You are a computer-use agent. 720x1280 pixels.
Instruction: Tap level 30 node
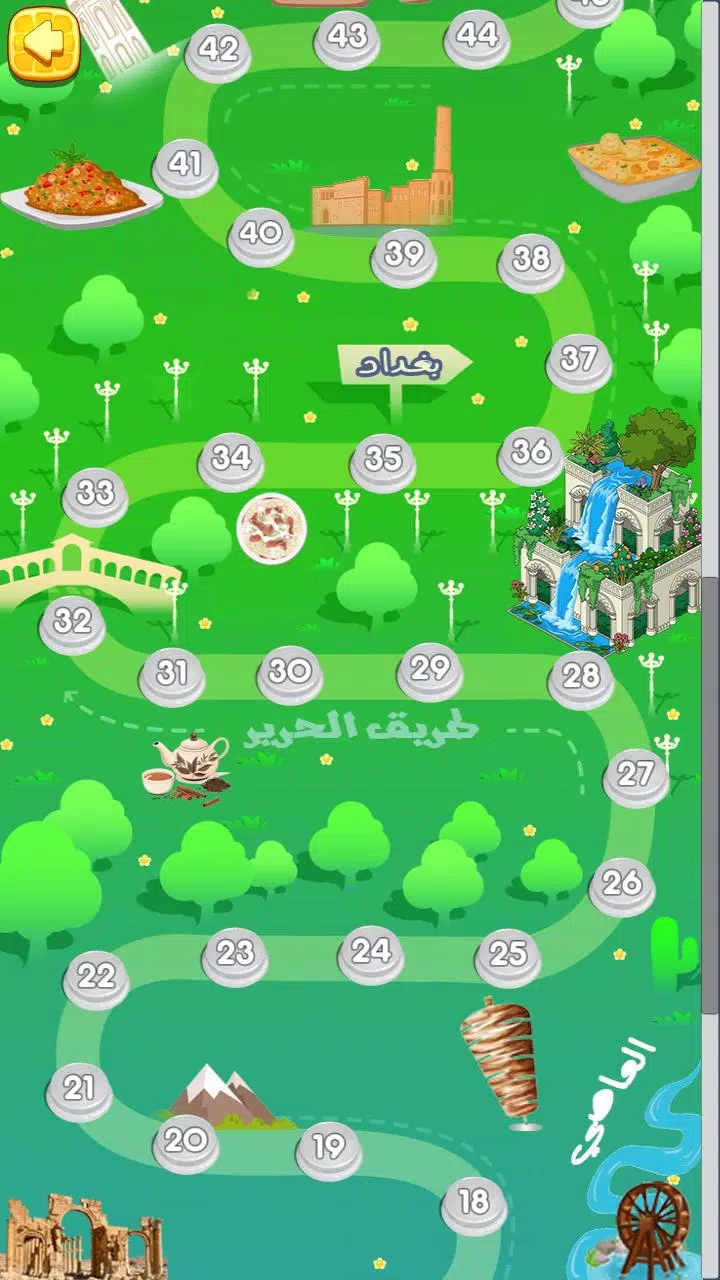(x=290, y=672)
